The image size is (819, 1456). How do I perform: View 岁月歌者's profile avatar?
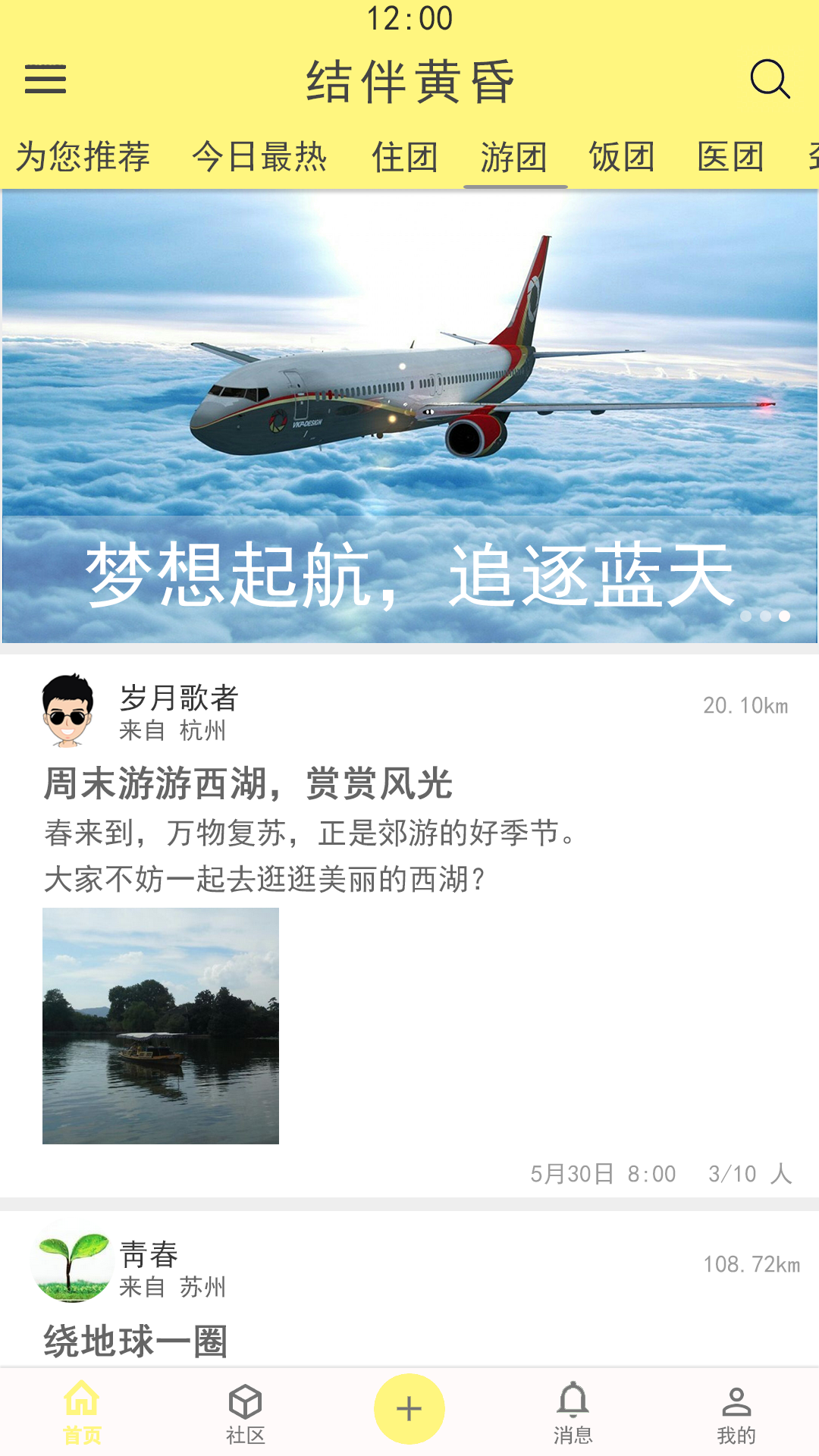[x=67, y=710]
